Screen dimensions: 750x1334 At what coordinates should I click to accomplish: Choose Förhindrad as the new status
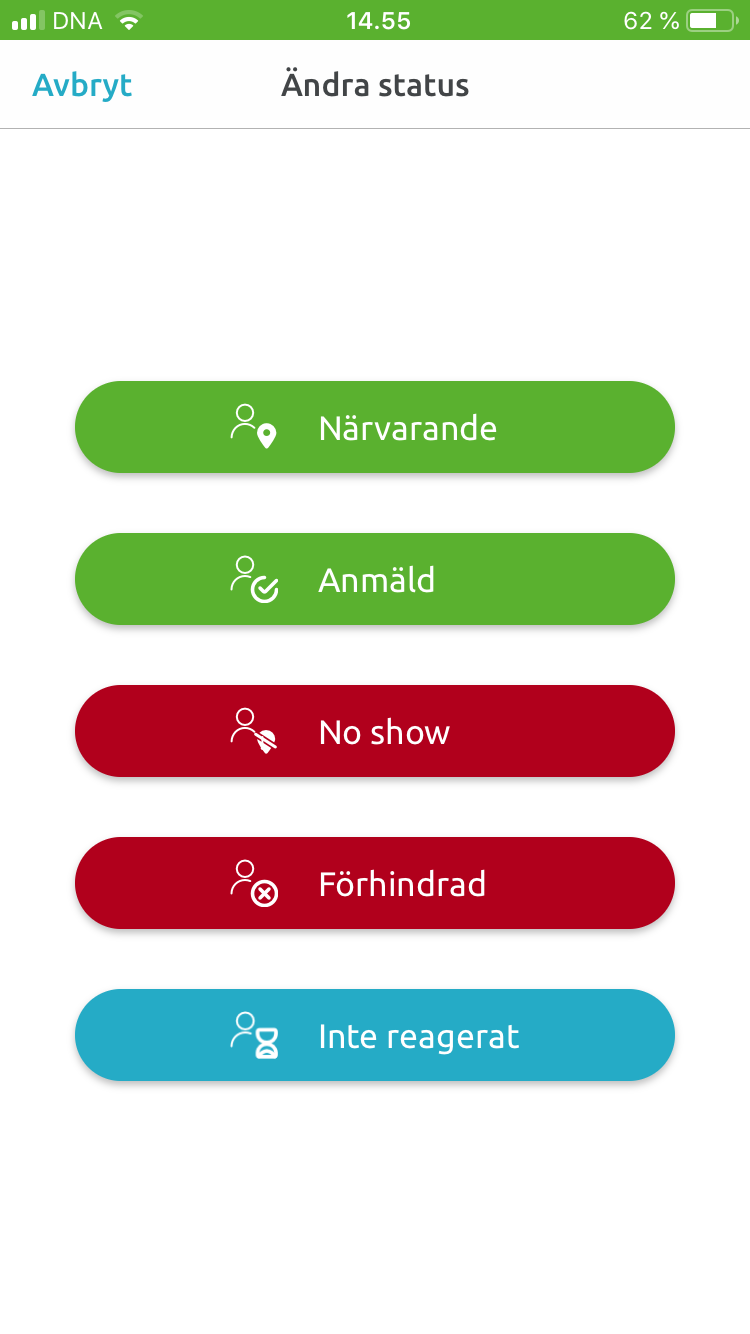tap(375, 883)
